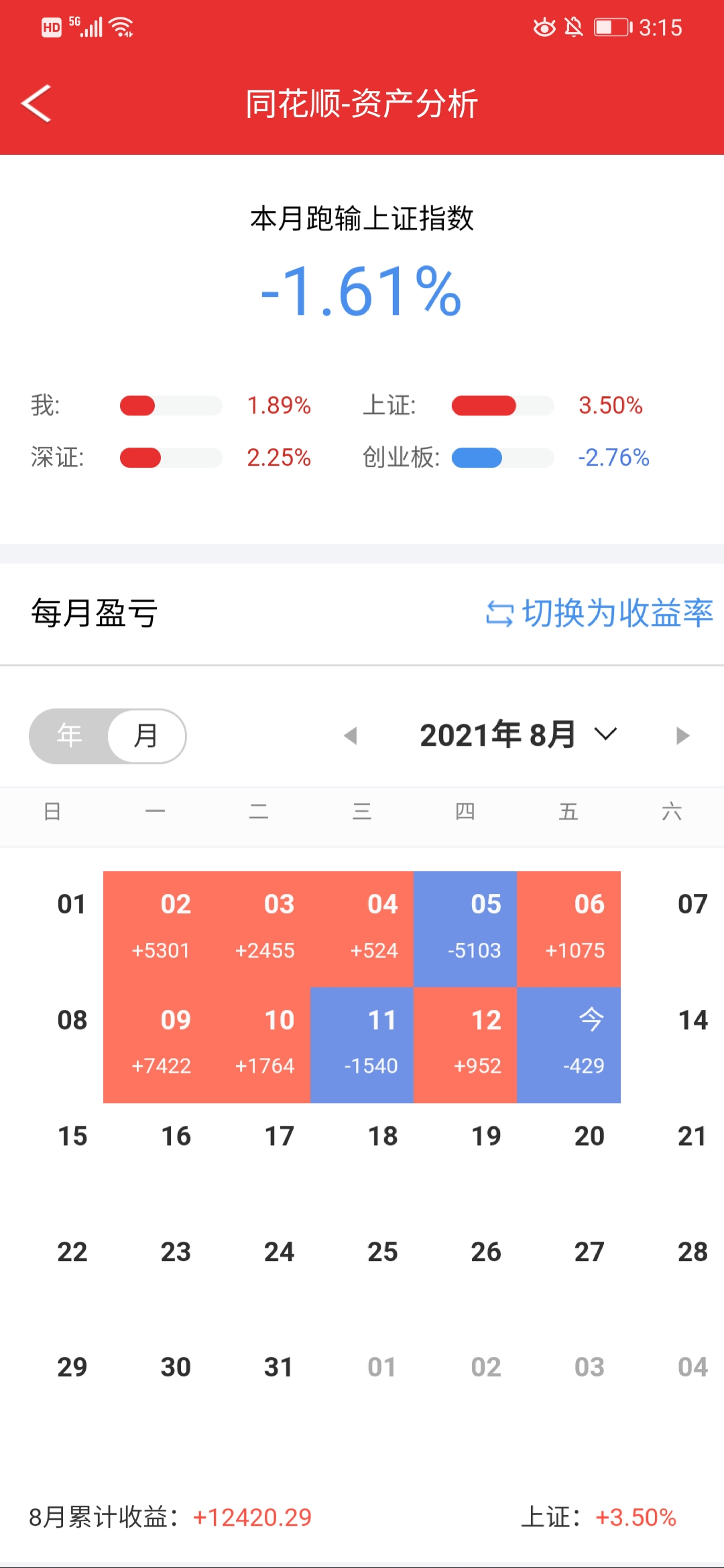This screenshot has height=1568, width=724.
Task: Select day 05 with -5103 loss
Action: [465, 929]
